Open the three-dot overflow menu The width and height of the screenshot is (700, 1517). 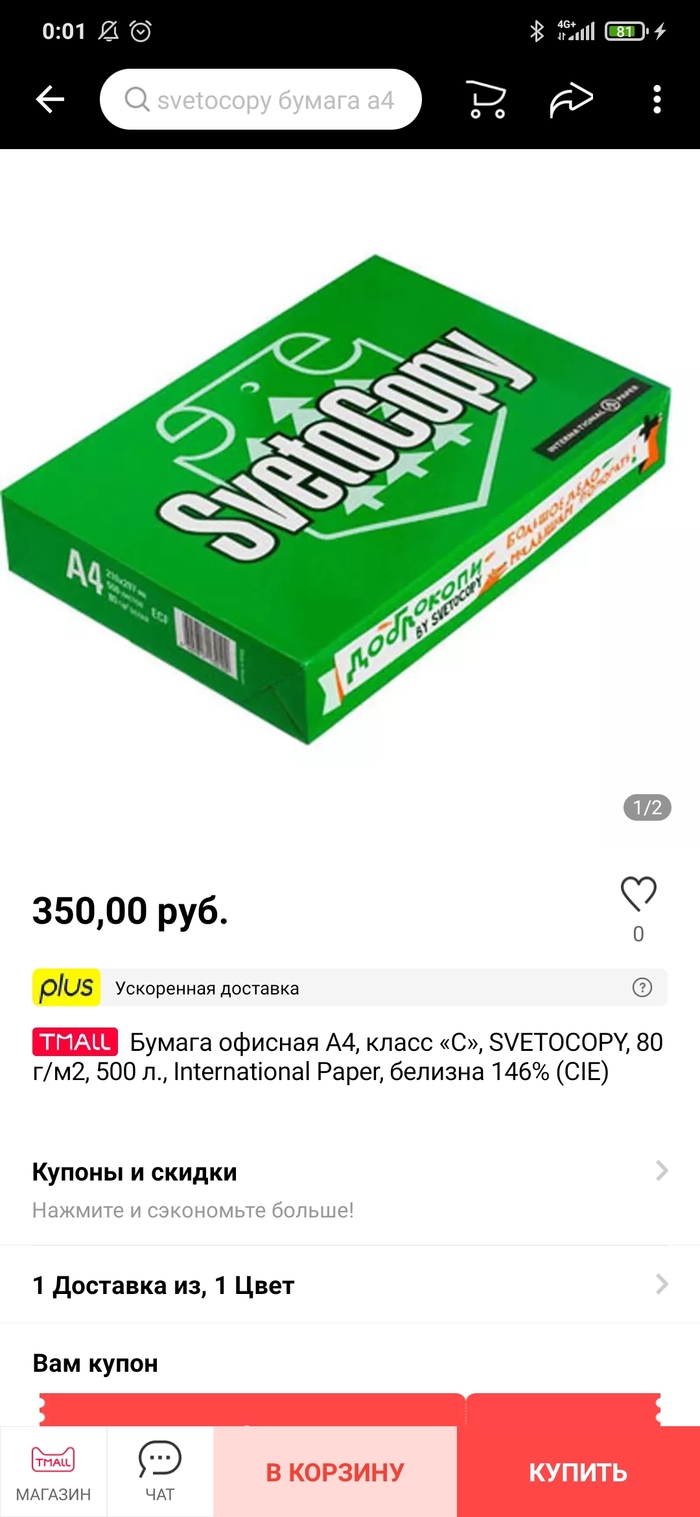pyautogui.click(x=656, y=100)
